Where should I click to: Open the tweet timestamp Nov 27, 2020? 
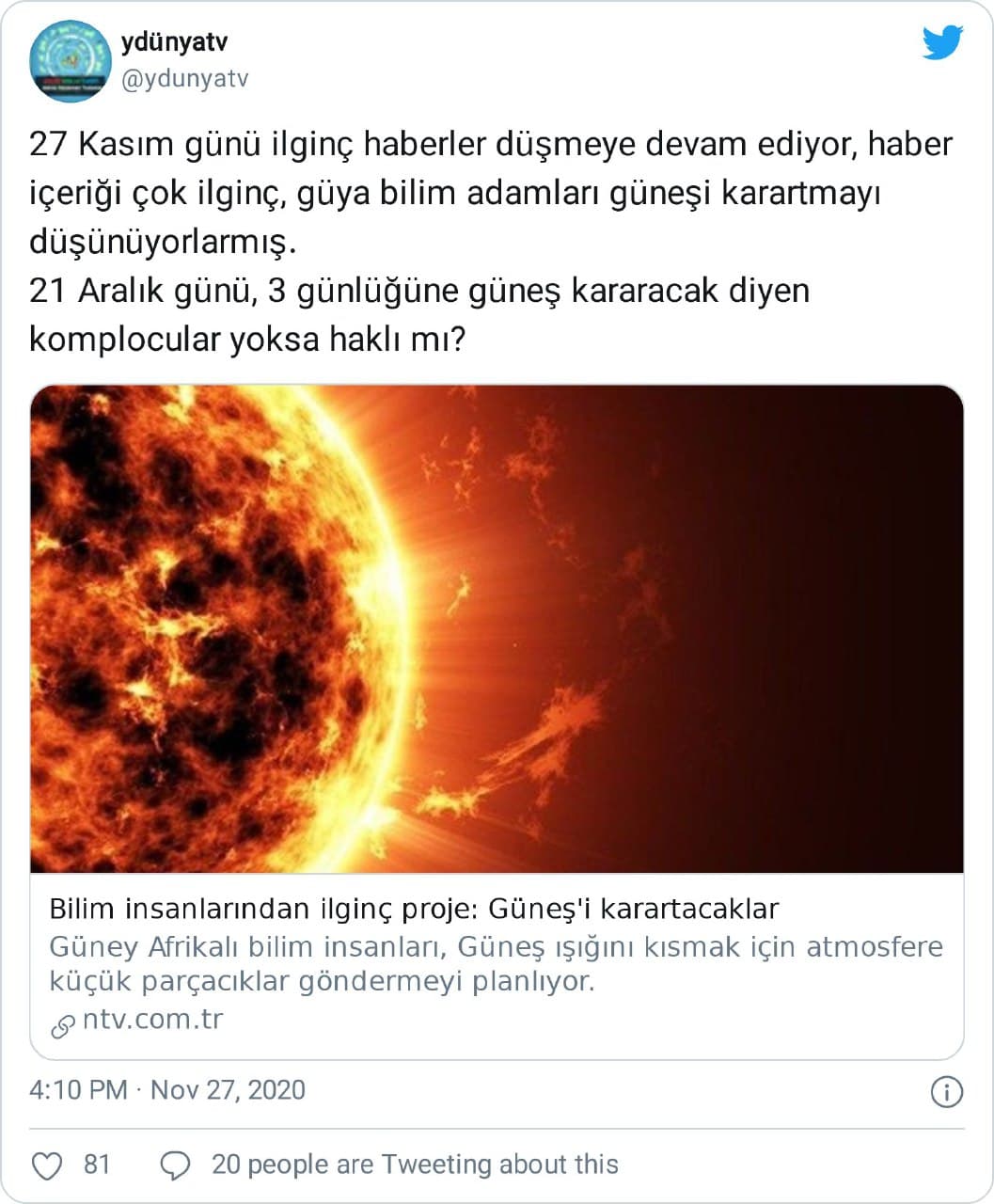point(167,1090)
